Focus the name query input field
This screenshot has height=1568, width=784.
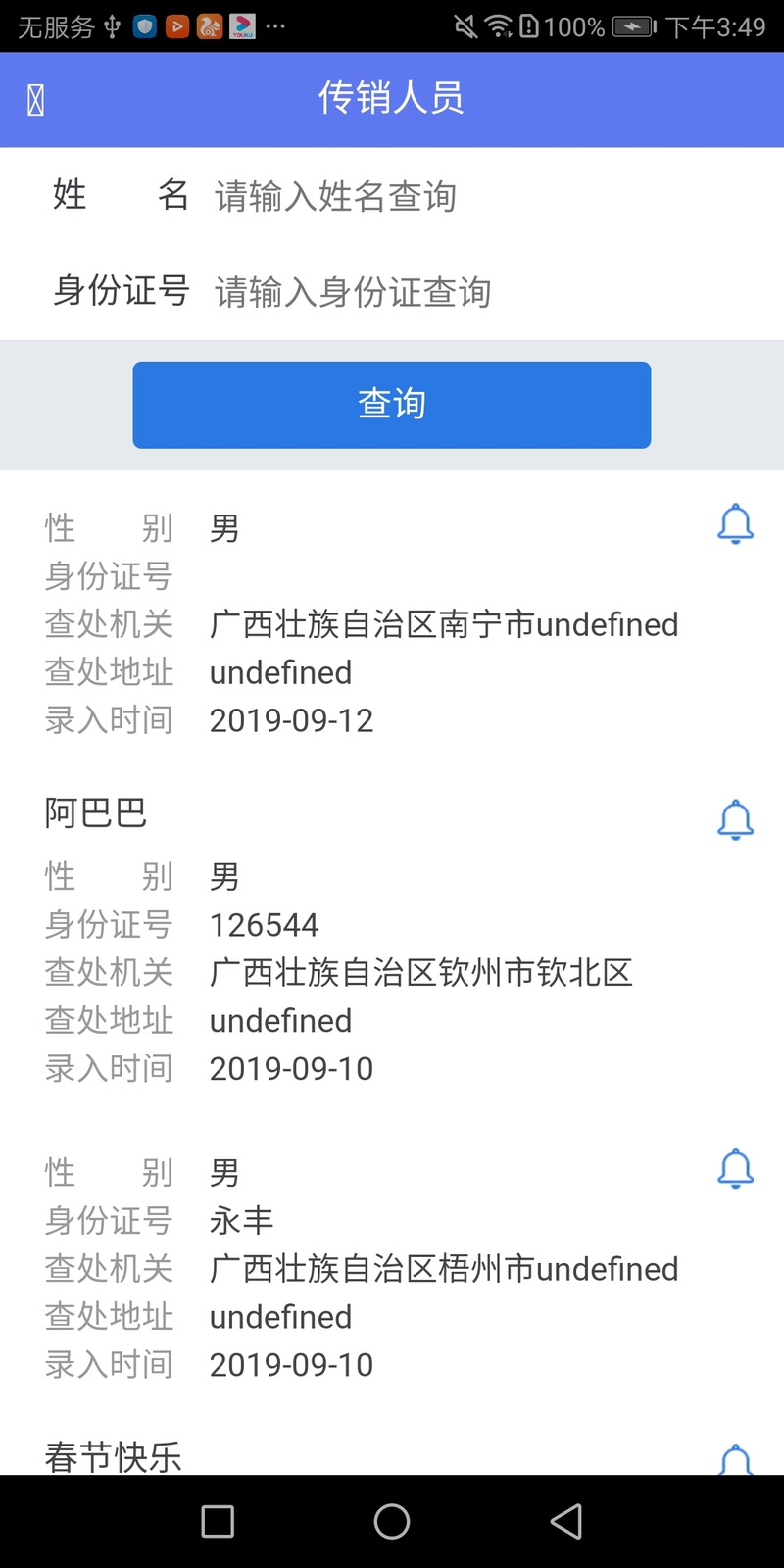[490, 196]
